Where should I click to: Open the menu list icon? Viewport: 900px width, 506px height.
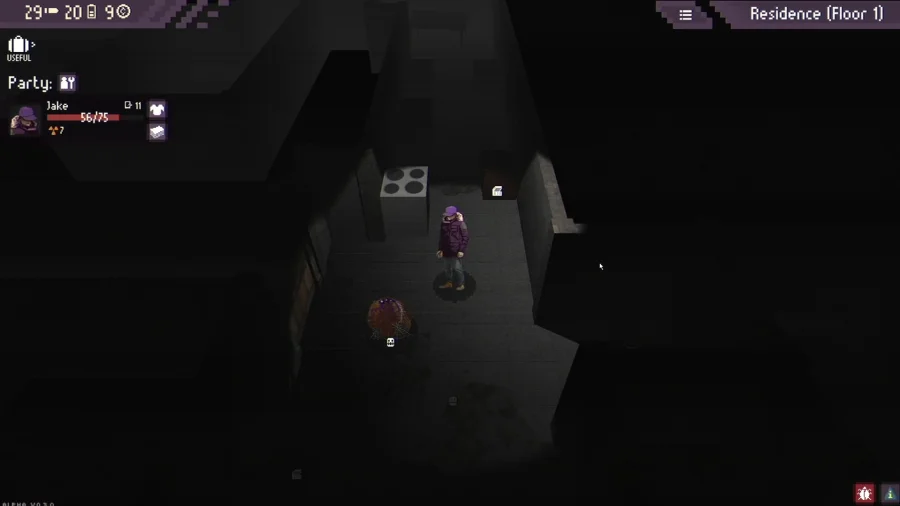pos(685,14)
